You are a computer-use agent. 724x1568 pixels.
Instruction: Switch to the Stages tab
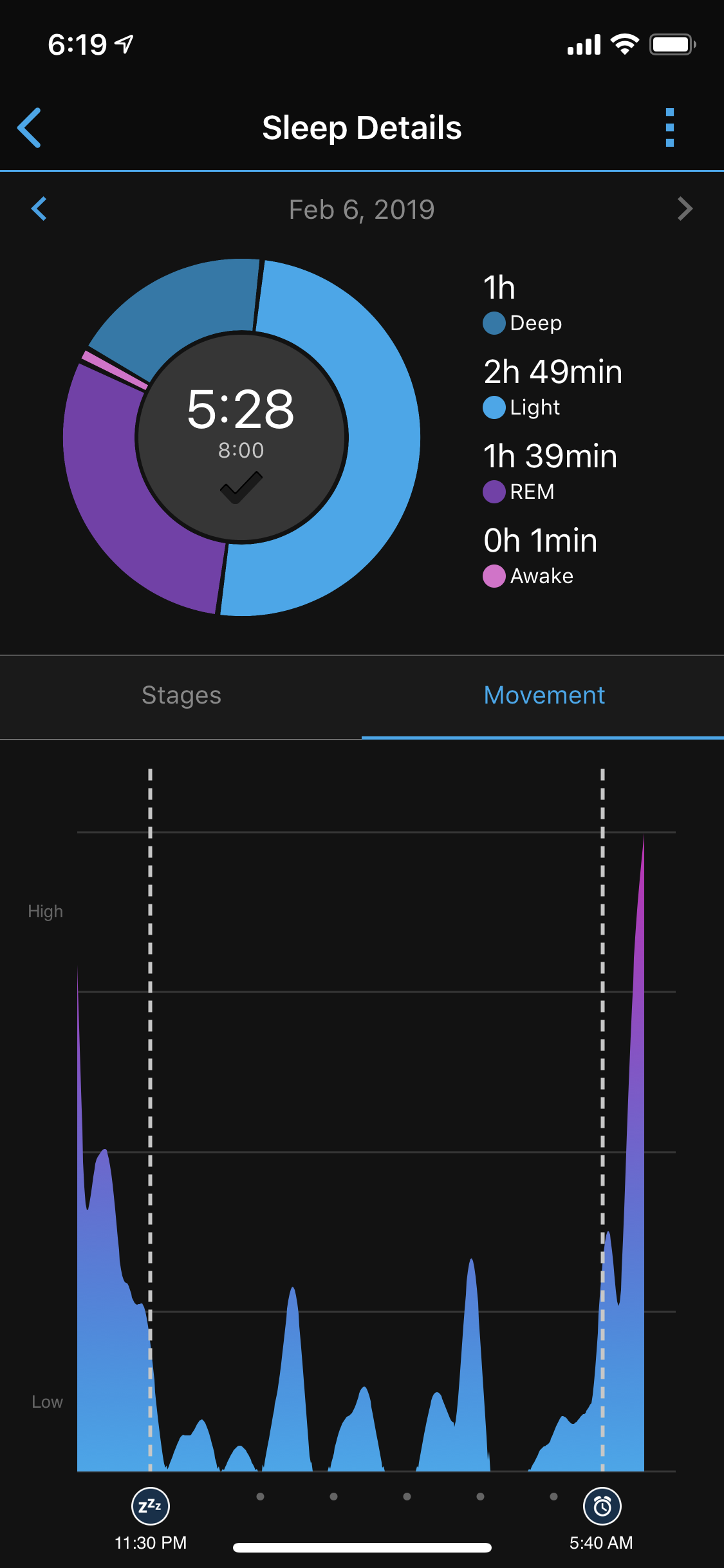pyautogui.click(x=181, y=696)
